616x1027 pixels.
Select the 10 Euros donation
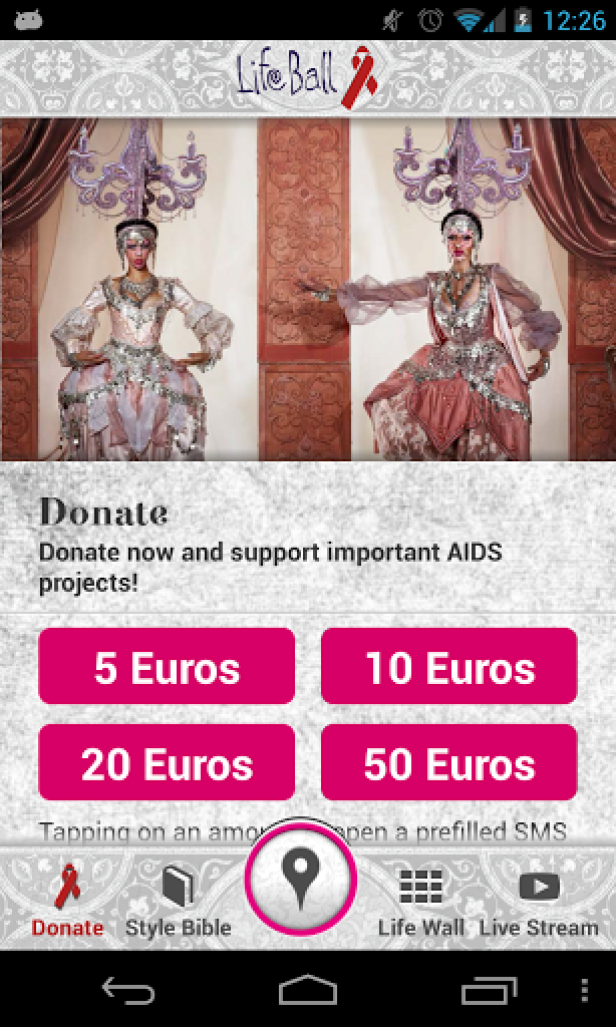point(449,667)
